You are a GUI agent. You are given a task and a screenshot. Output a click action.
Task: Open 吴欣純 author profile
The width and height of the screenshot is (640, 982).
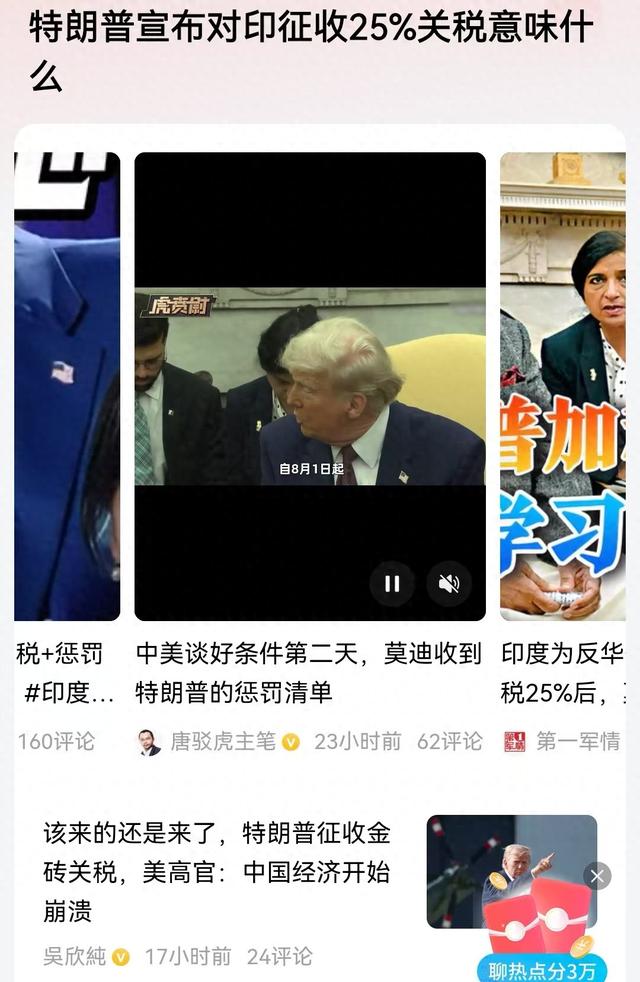pyautogui.click(x=75, y=956)
